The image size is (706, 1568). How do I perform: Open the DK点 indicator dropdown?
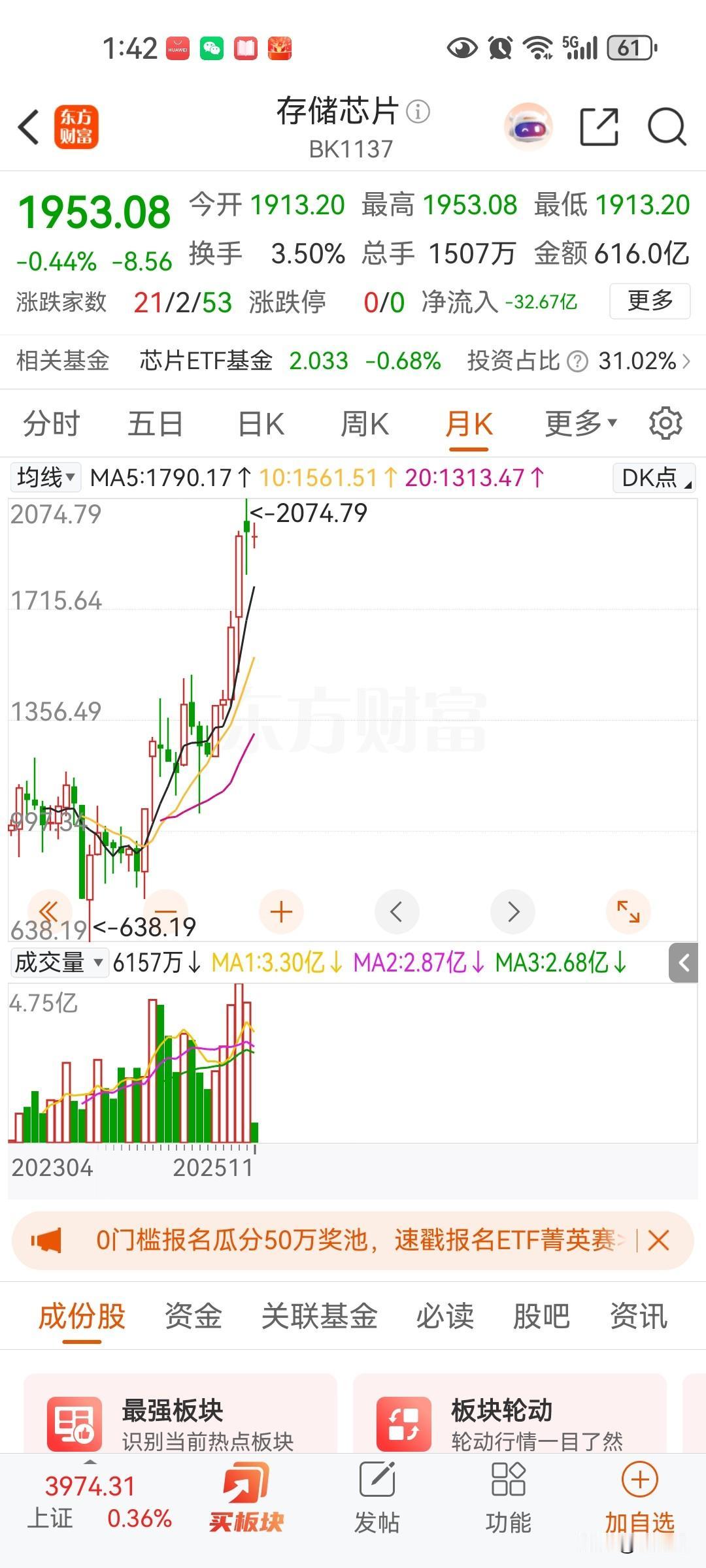point(653,478)
